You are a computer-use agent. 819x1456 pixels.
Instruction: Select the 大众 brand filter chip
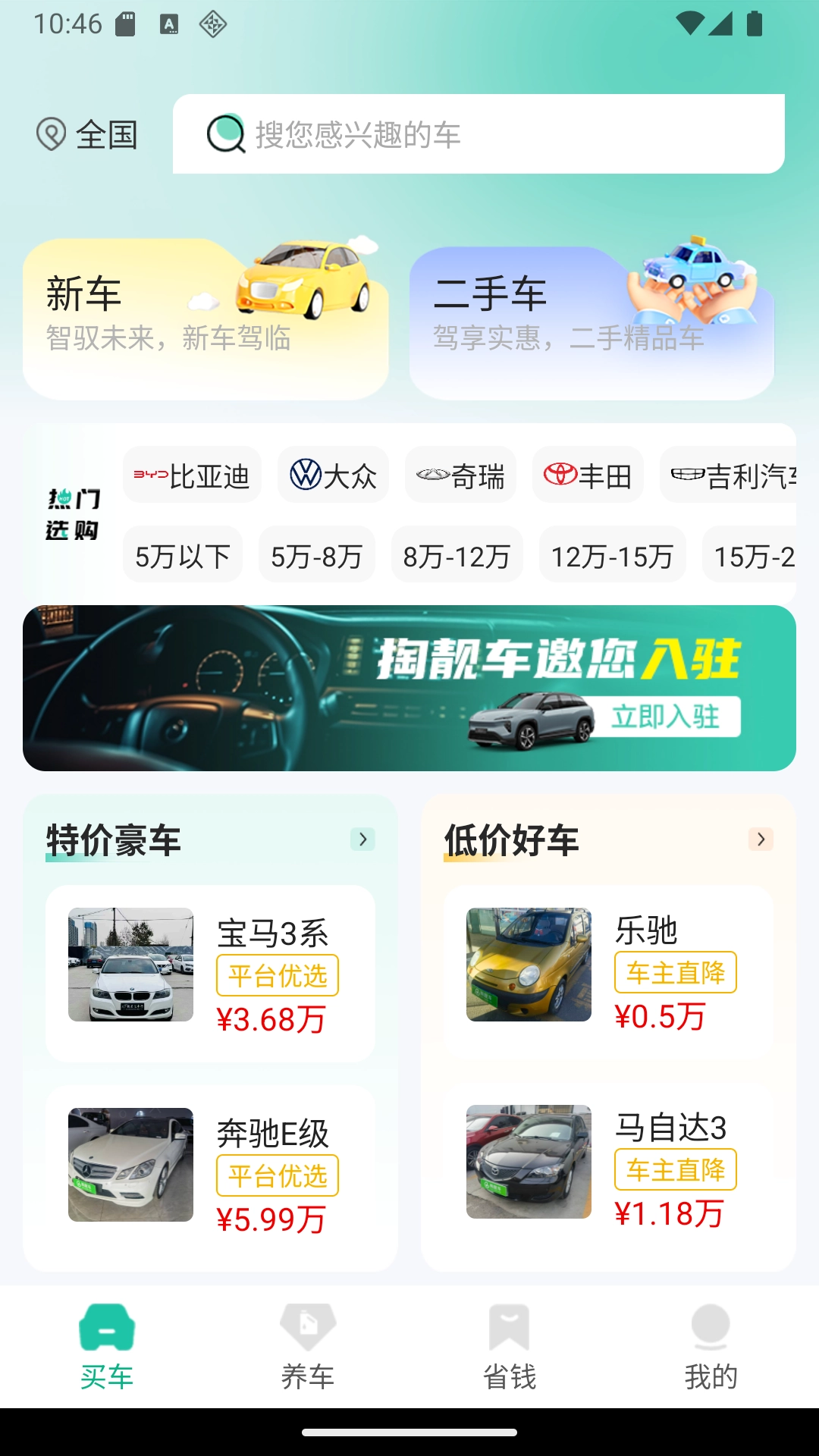(332, 475)
